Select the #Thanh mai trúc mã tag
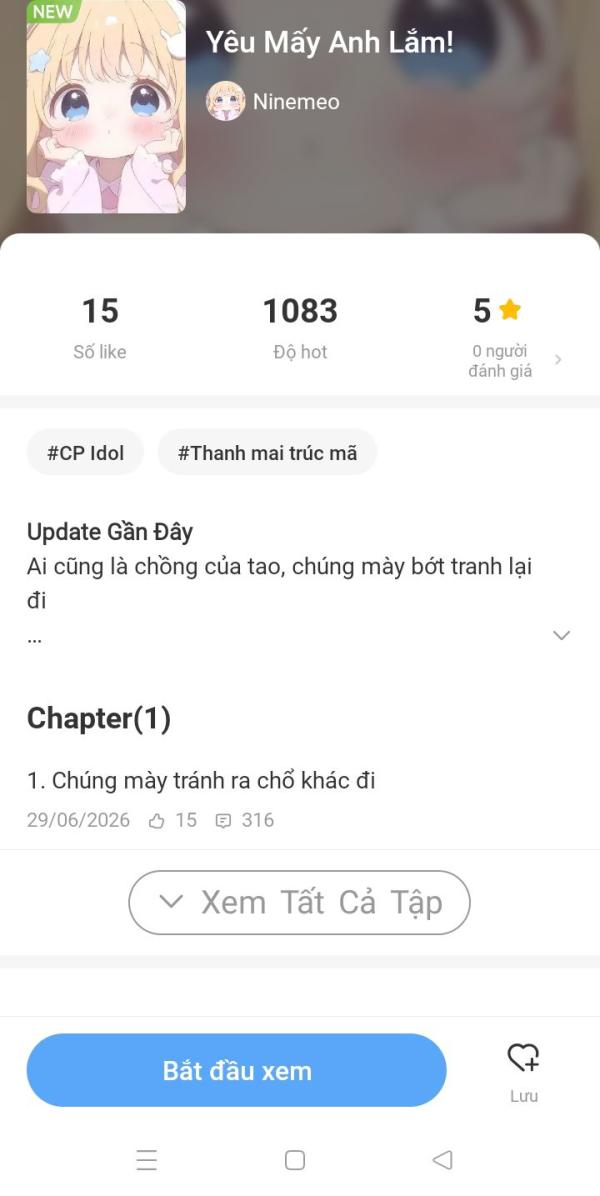Viewport: 600px width, 1196px height. tap(268, 452)
